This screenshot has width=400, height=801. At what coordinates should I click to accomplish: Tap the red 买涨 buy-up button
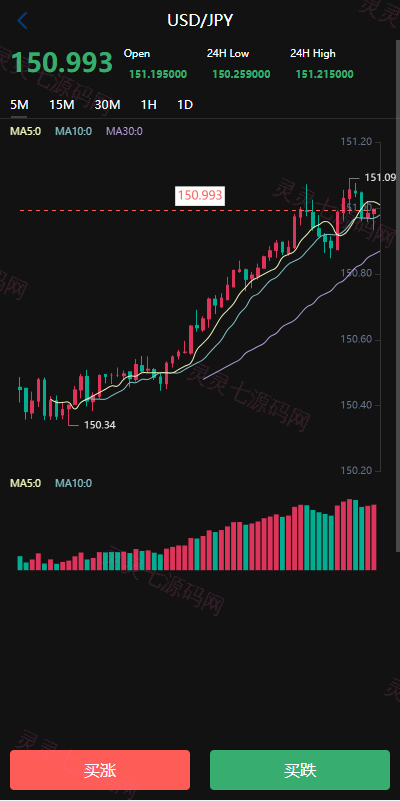pyautogui.click(x=100, y=770)
